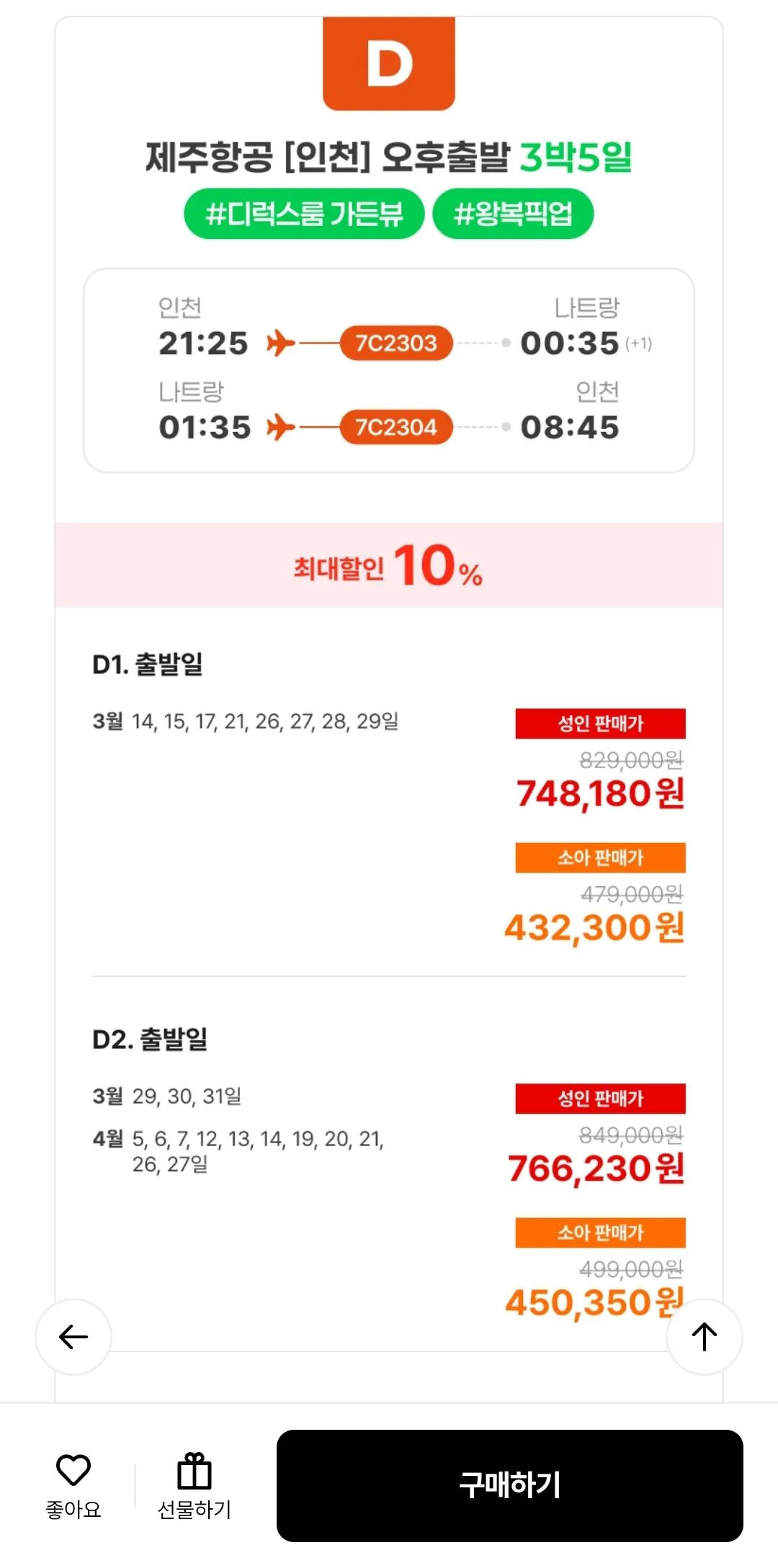
Task: Open flight badge 7C2304
Action: click(397, 428)
